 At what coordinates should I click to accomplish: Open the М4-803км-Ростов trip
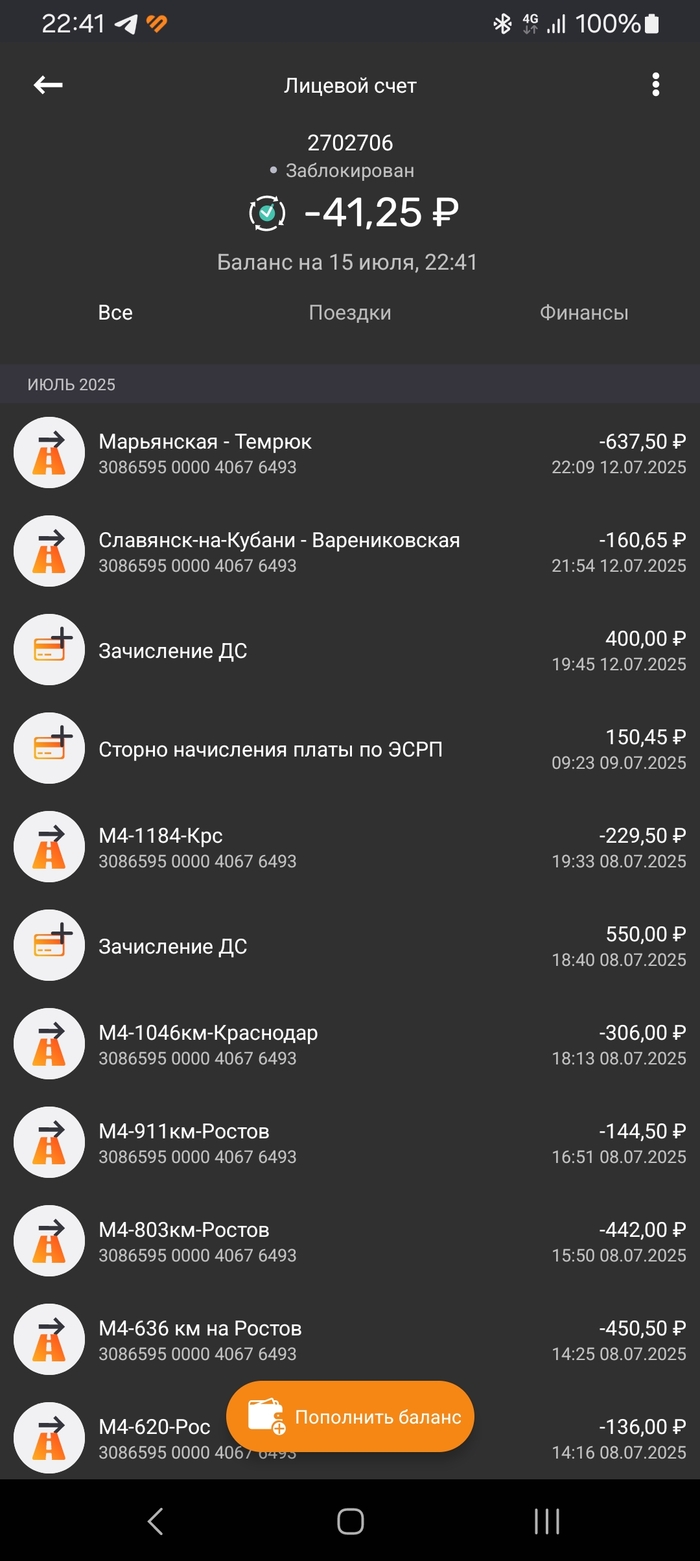point(350,1241)
